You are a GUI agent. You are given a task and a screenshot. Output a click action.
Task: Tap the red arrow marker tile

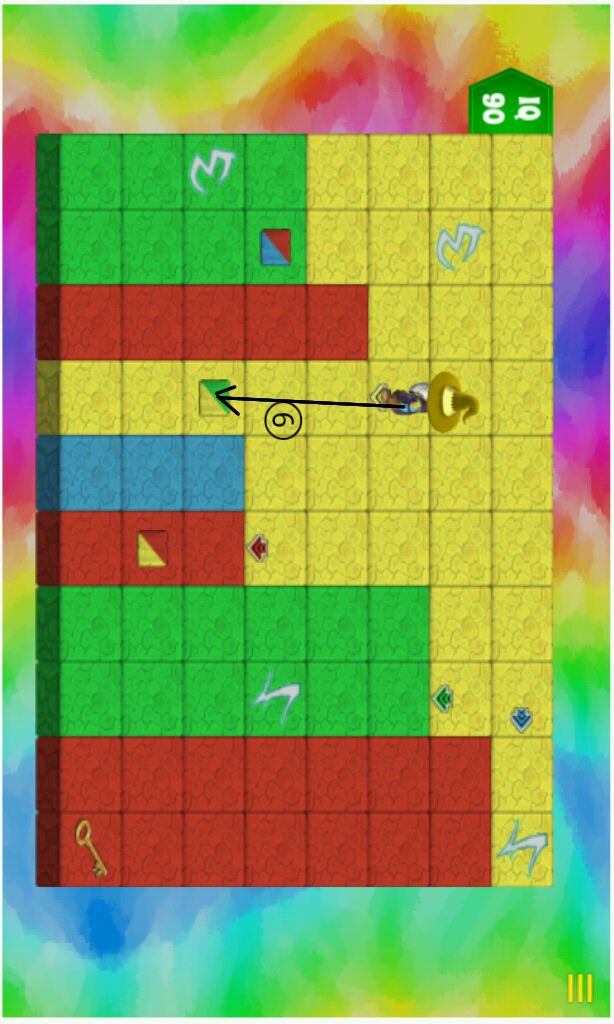pos(259,547)
